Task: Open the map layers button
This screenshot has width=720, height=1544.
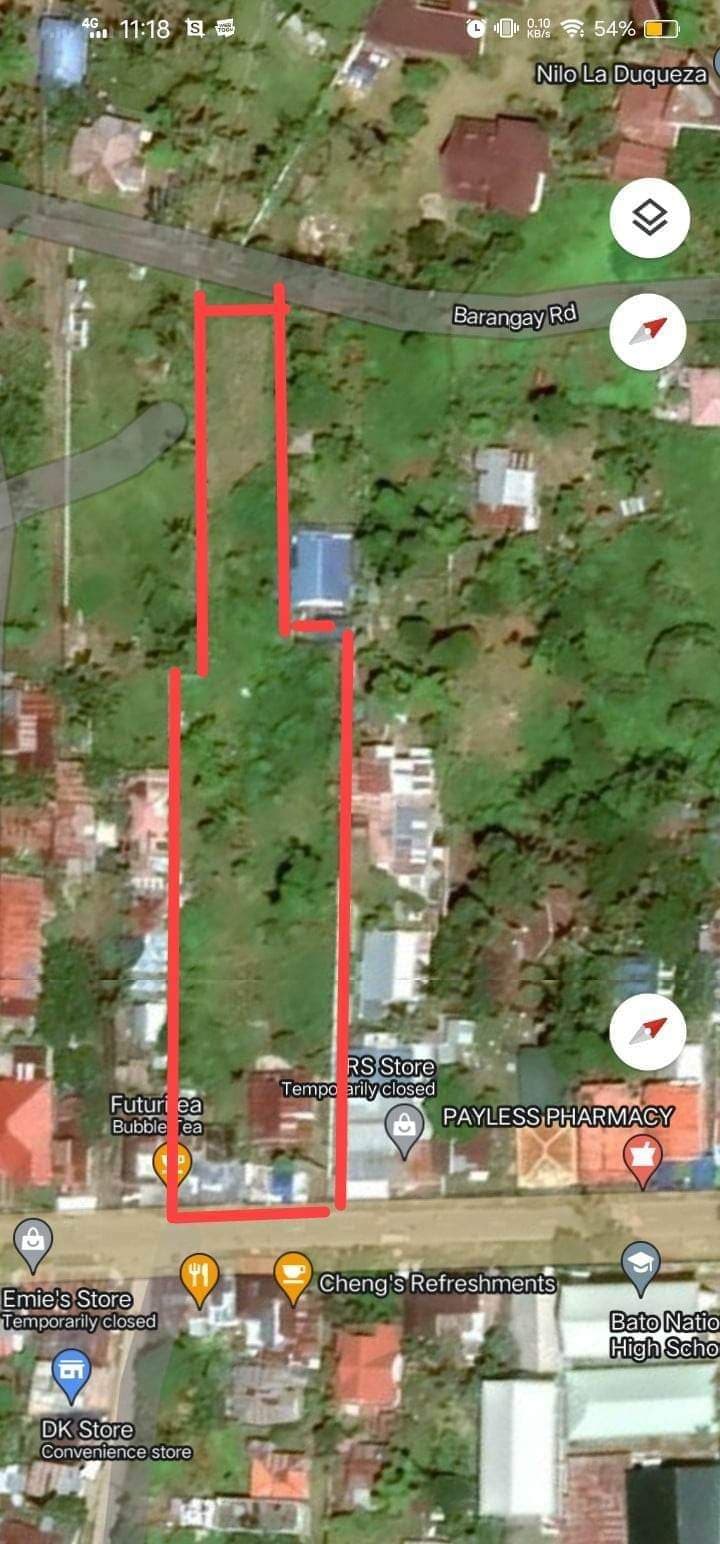Action: pos(649,218)
